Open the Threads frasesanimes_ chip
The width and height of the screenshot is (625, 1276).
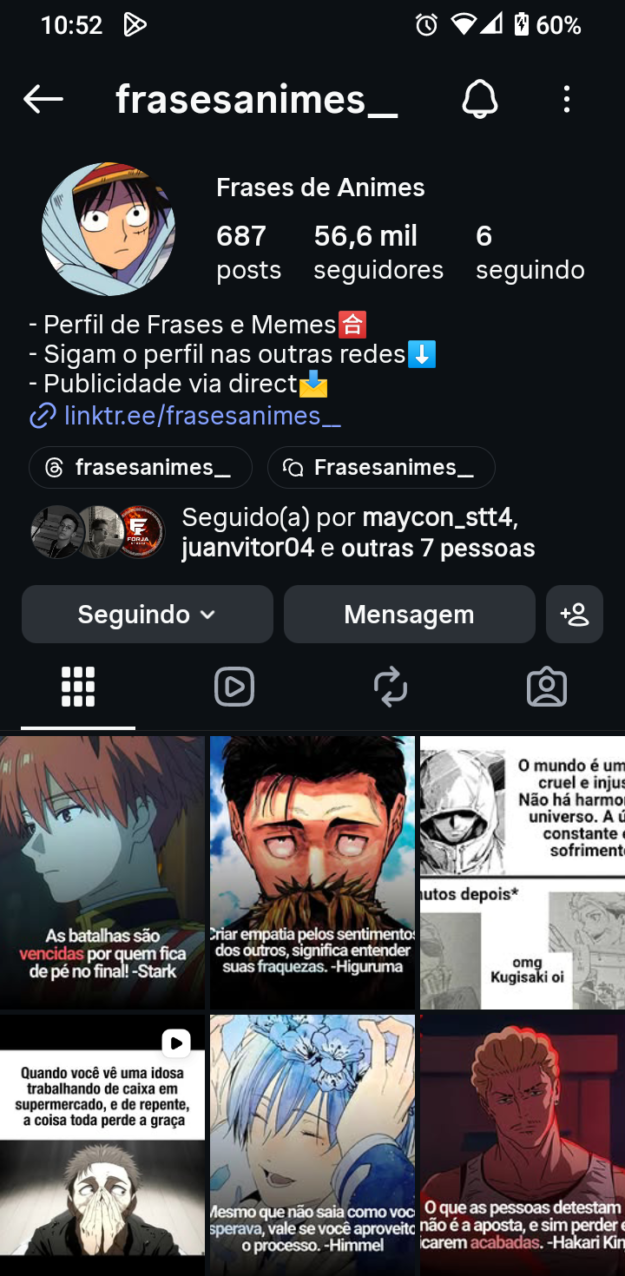tap(140, 467)
